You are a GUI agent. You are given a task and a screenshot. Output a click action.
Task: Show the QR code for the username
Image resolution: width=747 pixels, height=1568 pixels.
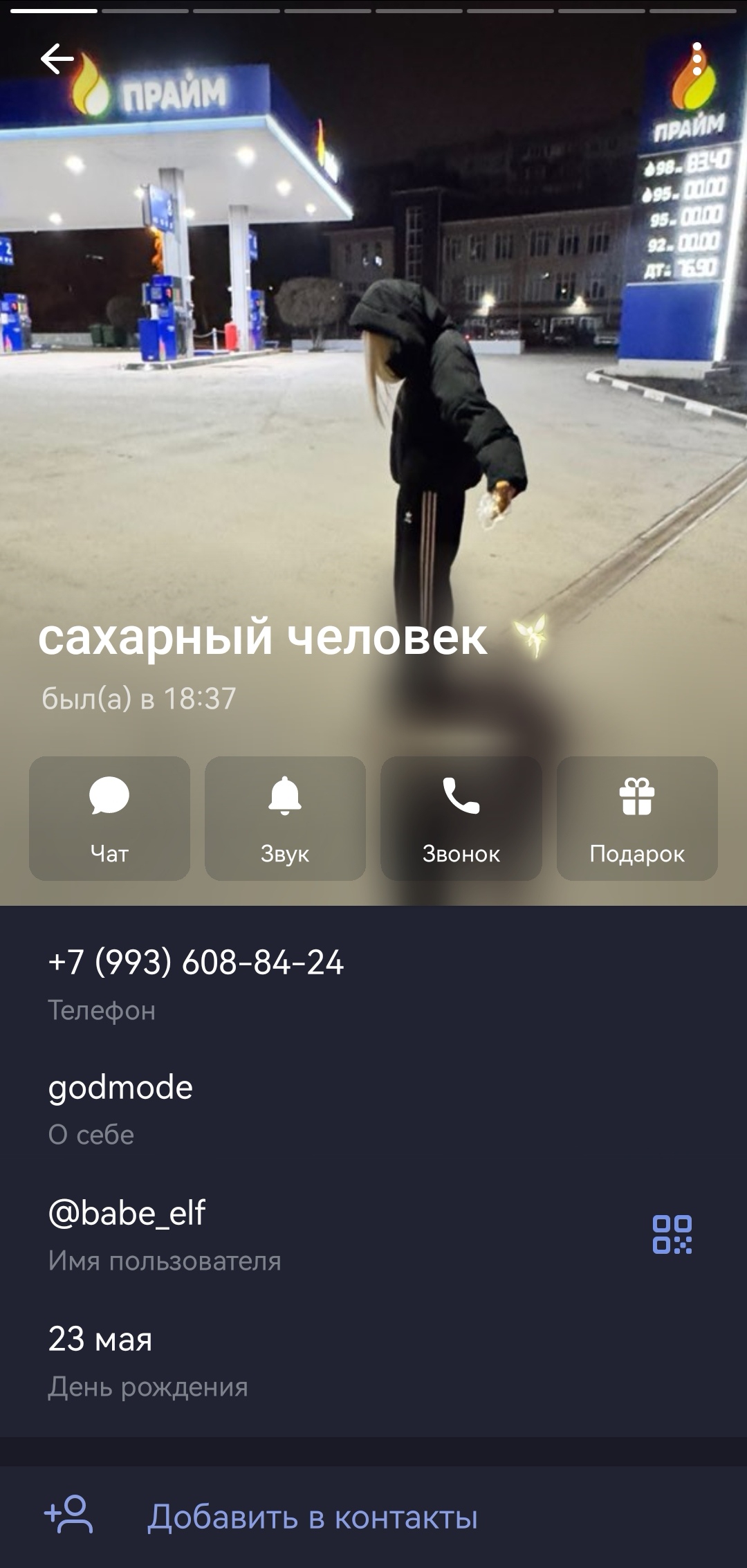point(672,1234)
